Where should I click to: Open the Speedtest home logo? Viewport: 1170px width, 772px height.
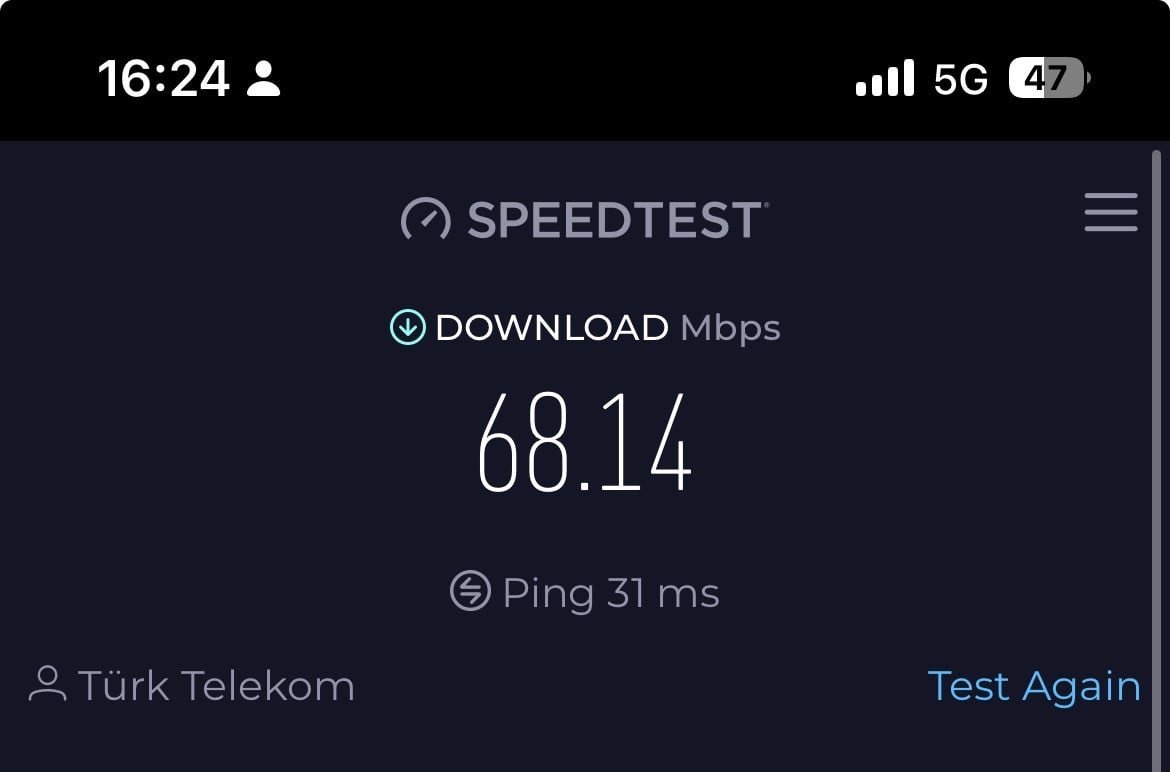[584, 219]
